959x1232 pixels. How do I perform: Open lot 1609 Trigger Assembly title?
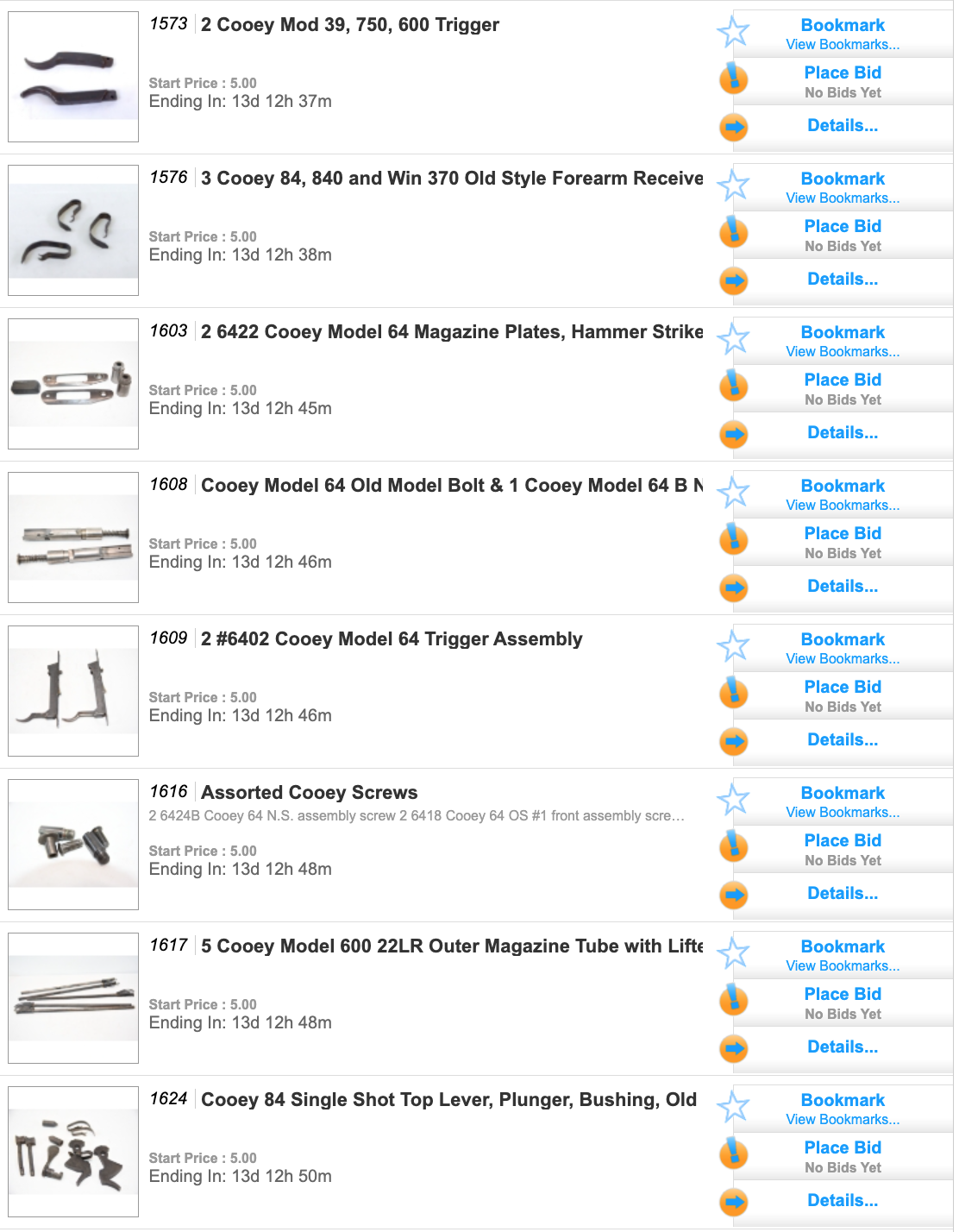392,639
